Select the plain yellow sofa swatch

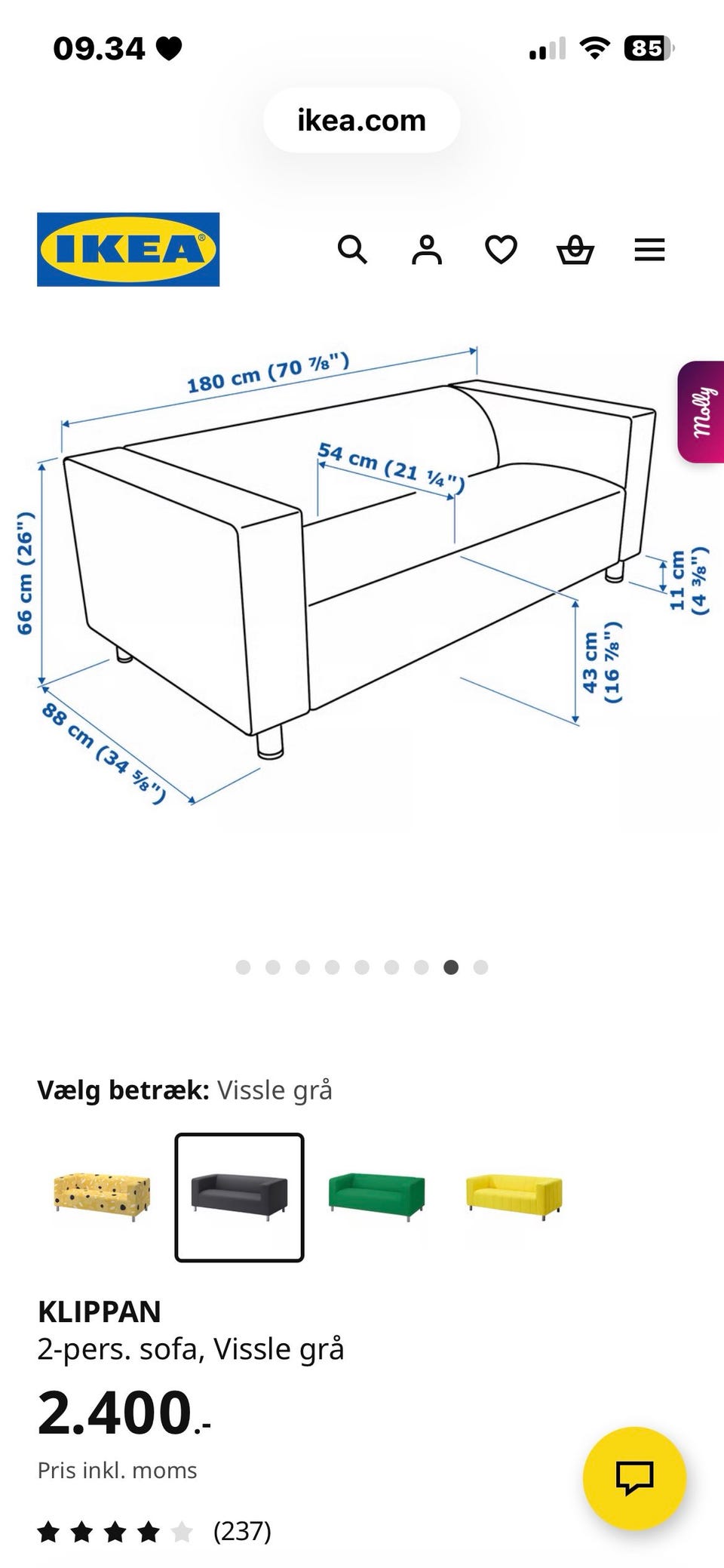pyautogui.click(x=513, y=1194)
